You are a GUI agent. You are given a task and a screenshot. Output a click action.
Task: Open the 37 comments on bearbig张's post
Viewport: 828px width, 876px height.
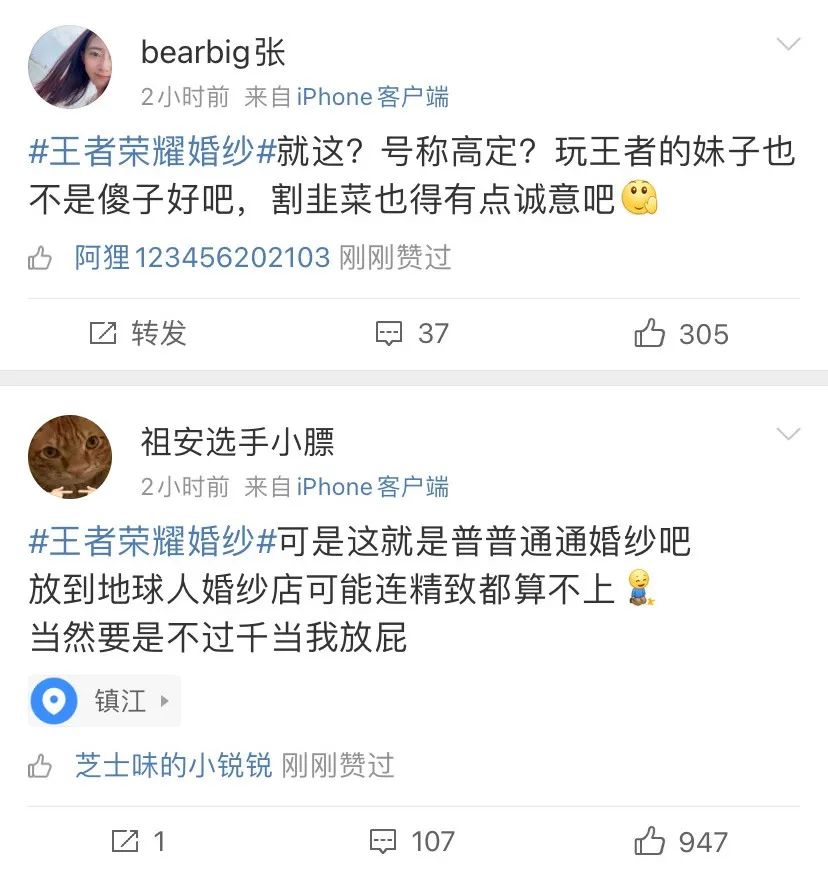(x=412, y=334)
